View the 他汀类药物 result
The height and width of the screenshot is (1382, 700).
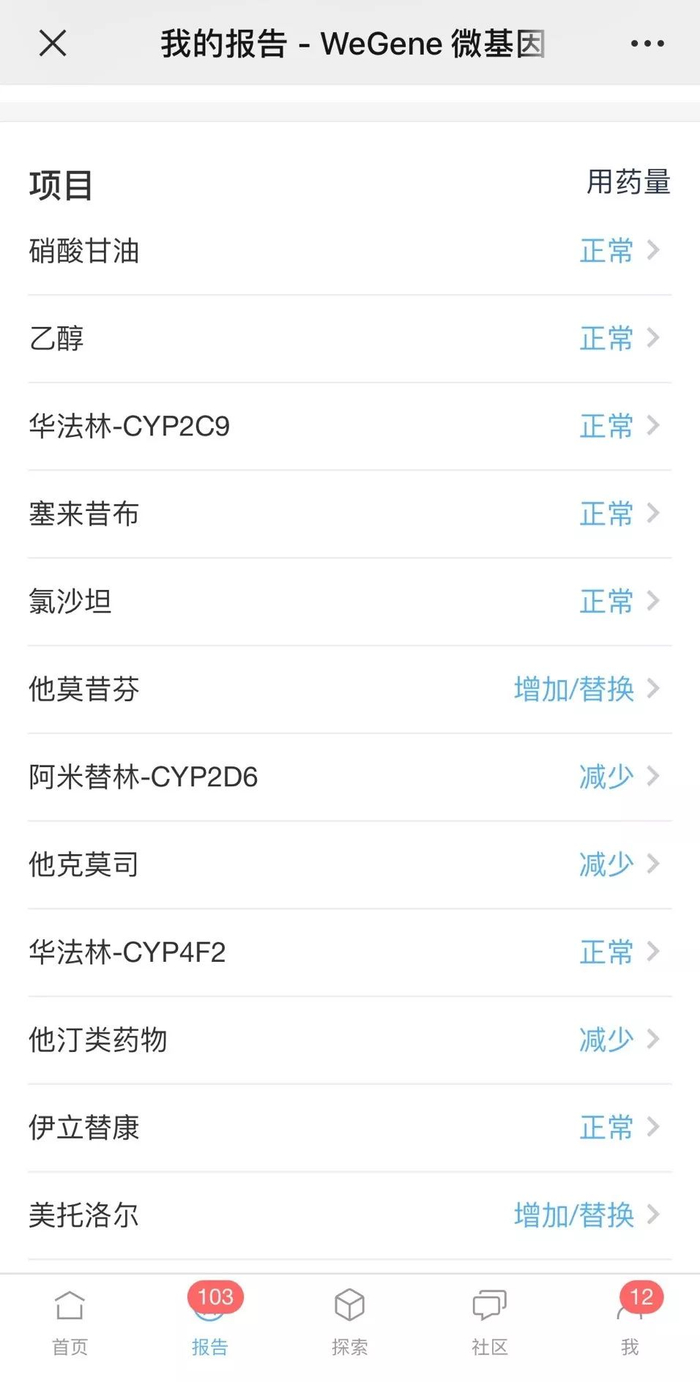(x=350, y=1040)
